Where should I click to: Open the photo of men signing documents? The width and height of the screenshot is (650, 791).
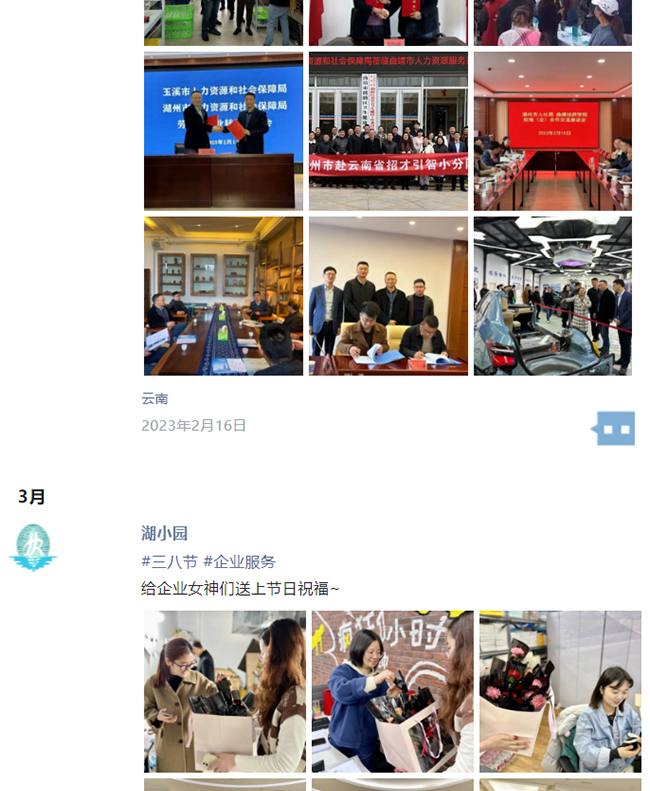pos(388,296)
